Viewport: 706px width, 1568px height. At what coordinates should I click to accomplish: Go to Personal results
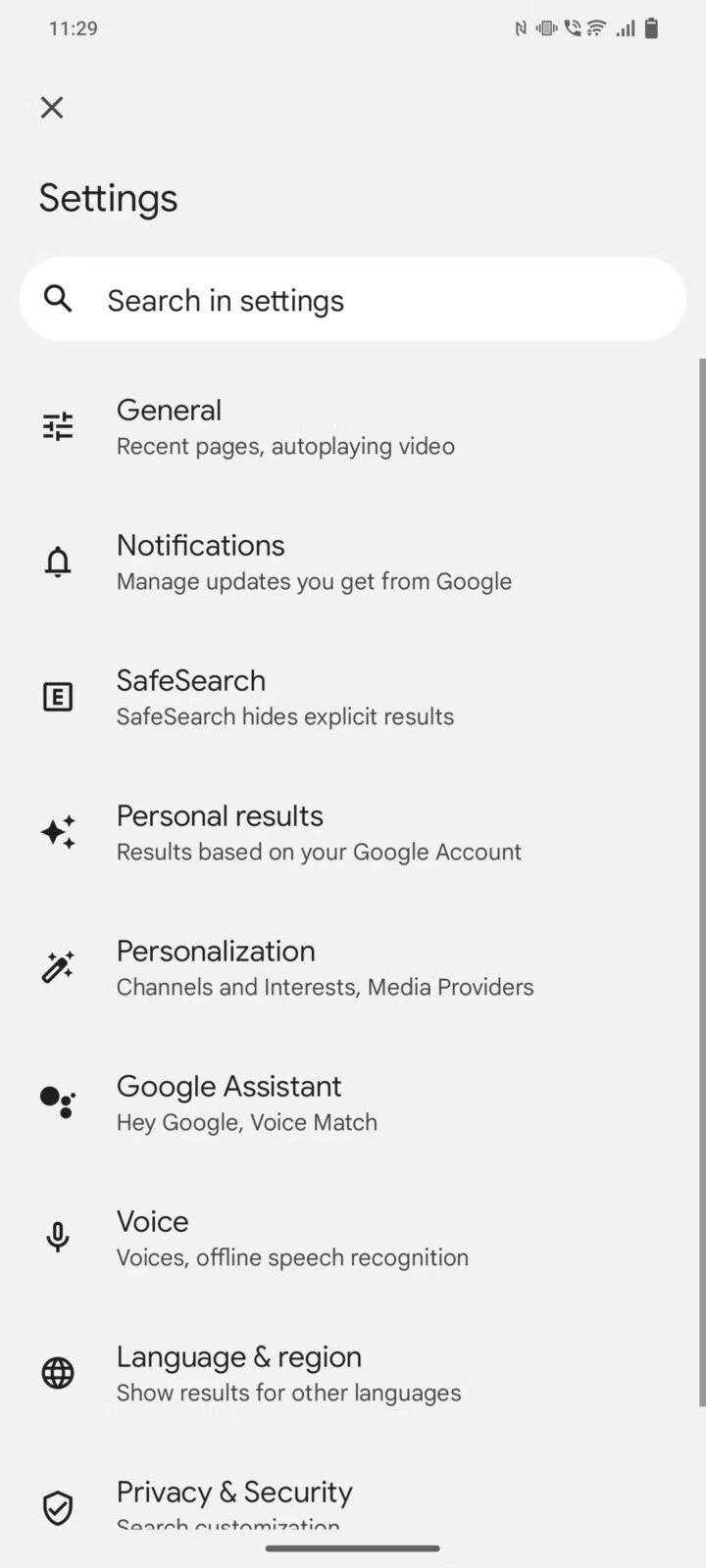352,832
